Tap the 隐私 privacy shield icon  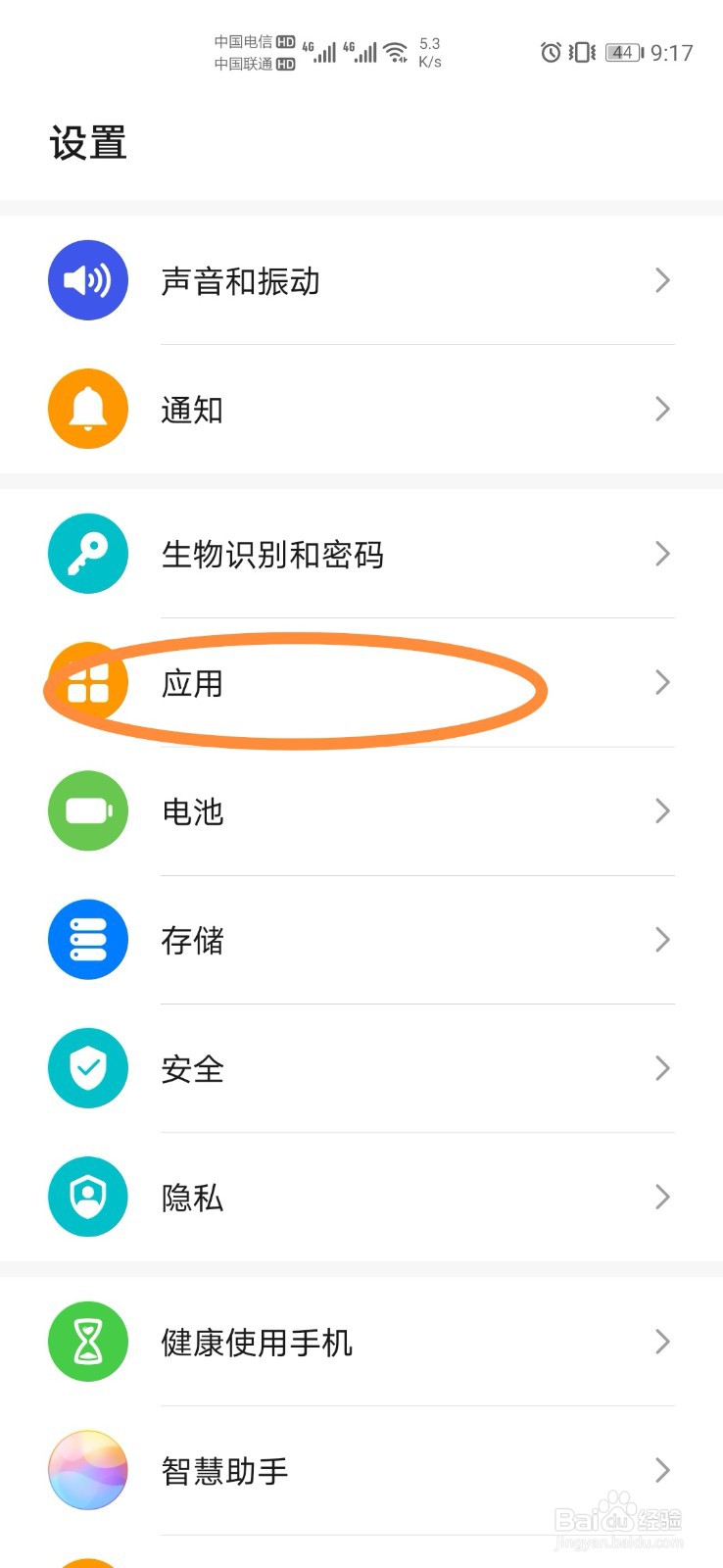coord(87,1197)
